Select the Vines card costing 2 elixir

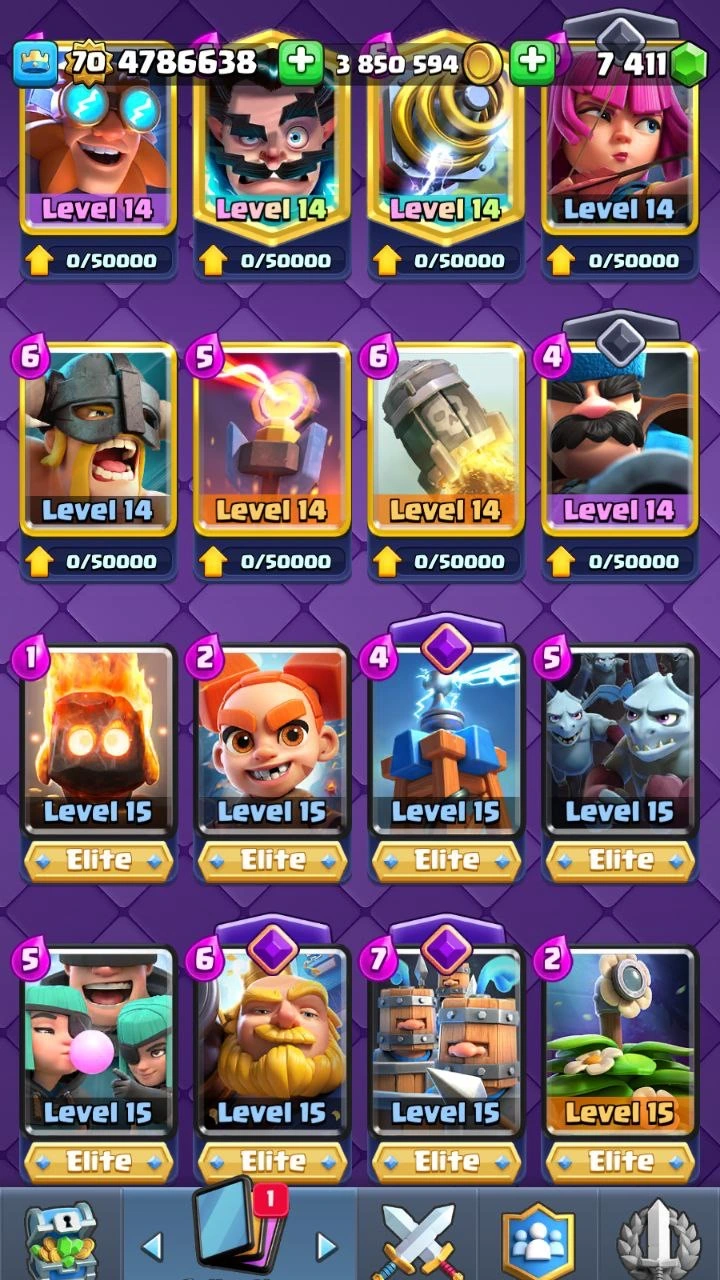[x=619, y=1042]
